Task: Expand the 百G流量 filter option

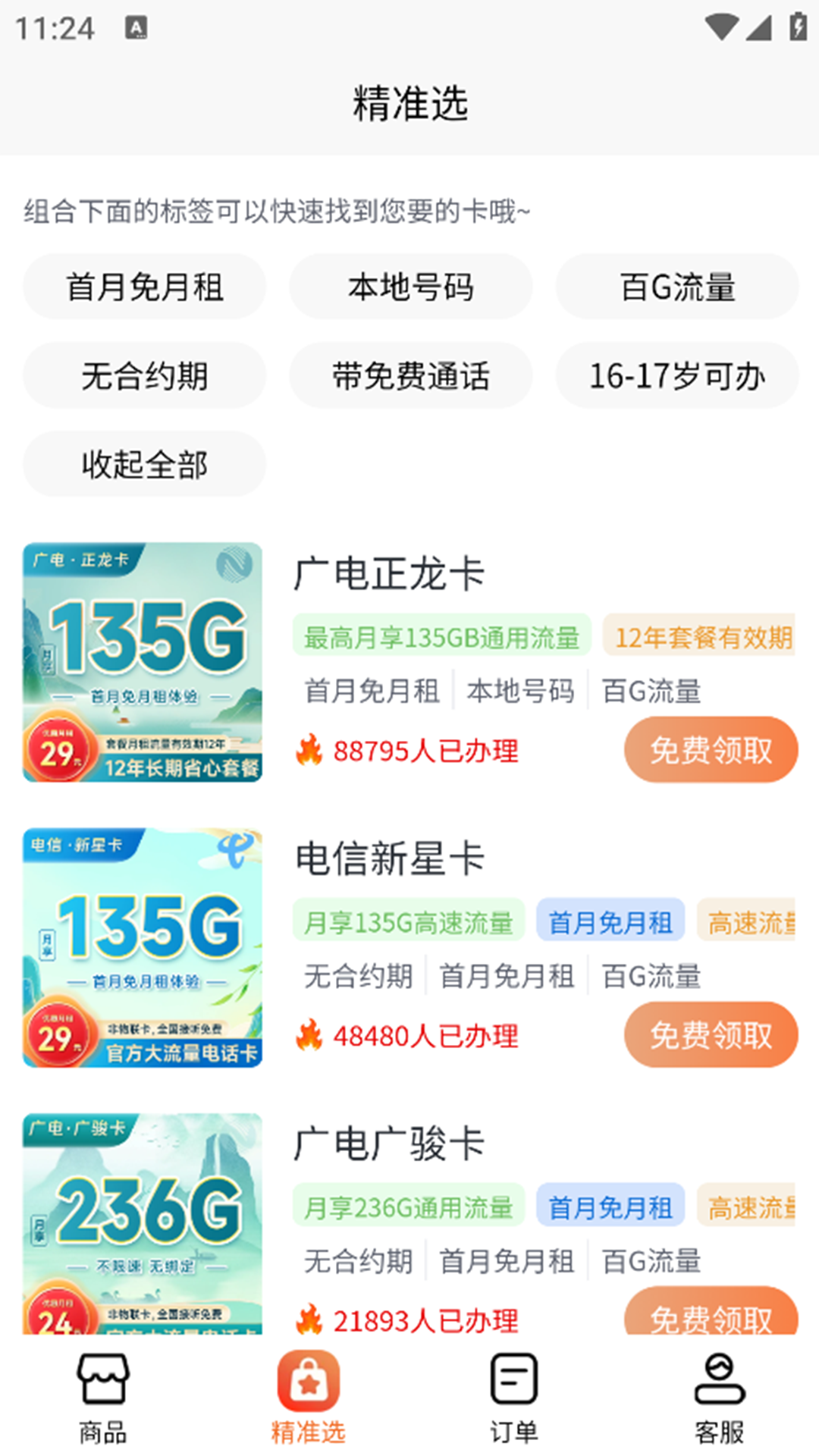Action: point(677,287)
